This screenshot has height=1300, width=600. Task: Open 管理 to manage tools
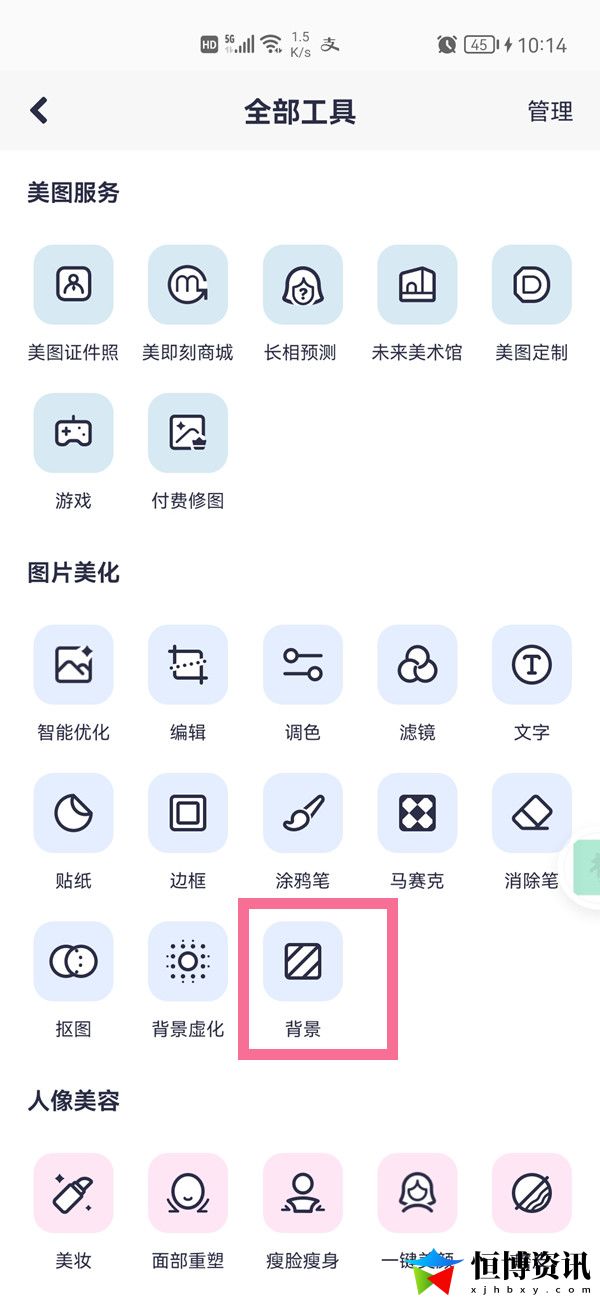(550, 111)
